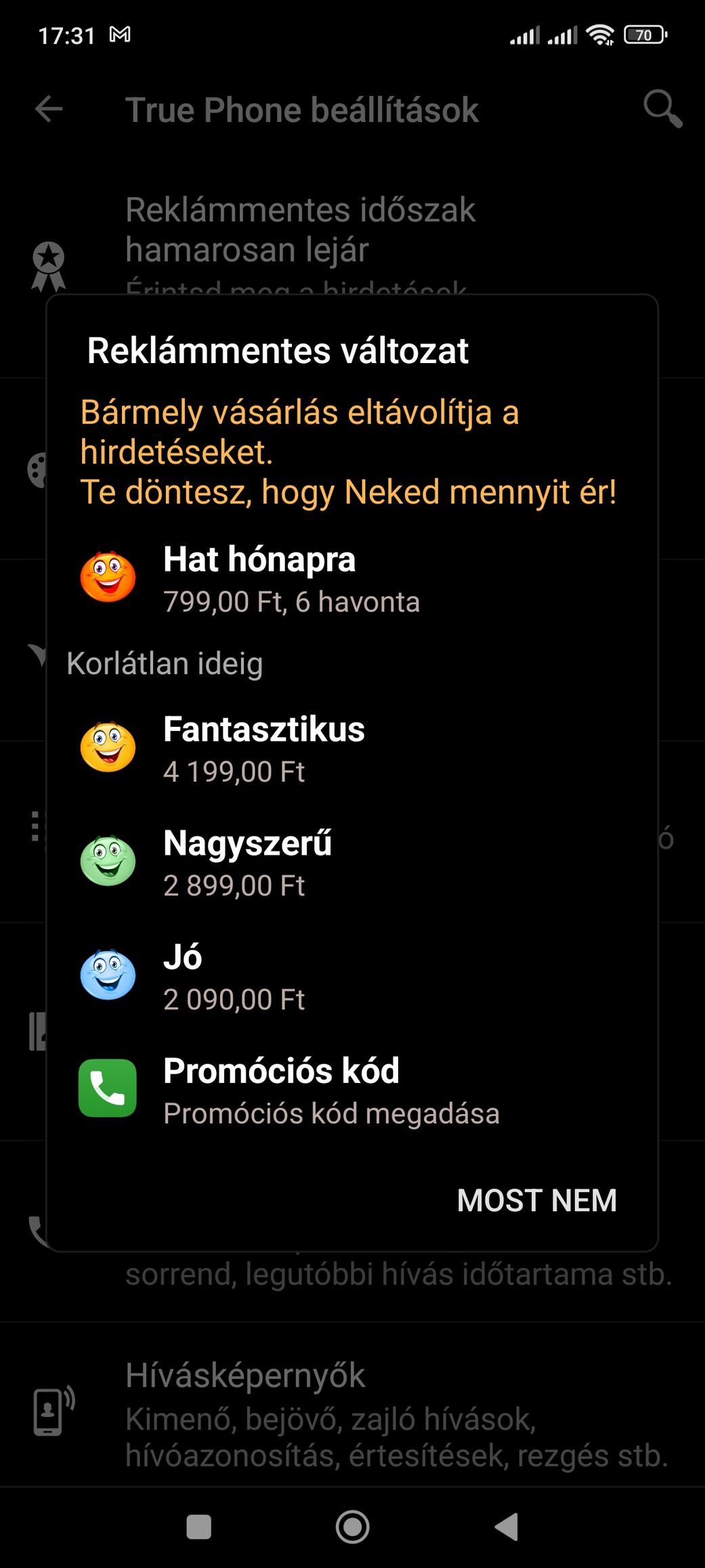The width and height of the screenshot is (705, 1568).
Task: Choose the Fantasztikus 4 199,00 Ft option
Action: point(352,748)
